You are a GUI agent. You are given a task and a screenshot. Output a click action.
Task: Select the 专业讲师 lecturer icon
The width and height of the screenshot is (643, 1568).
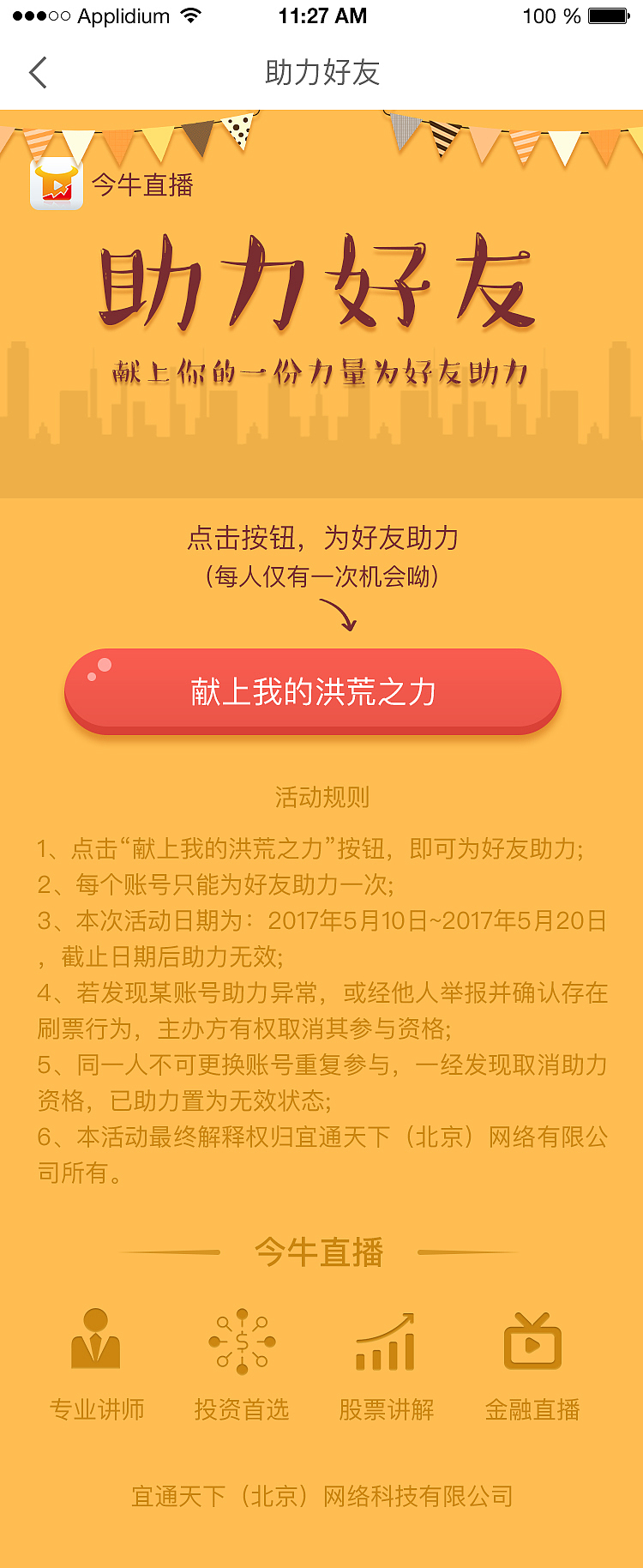pos(95,1343)
